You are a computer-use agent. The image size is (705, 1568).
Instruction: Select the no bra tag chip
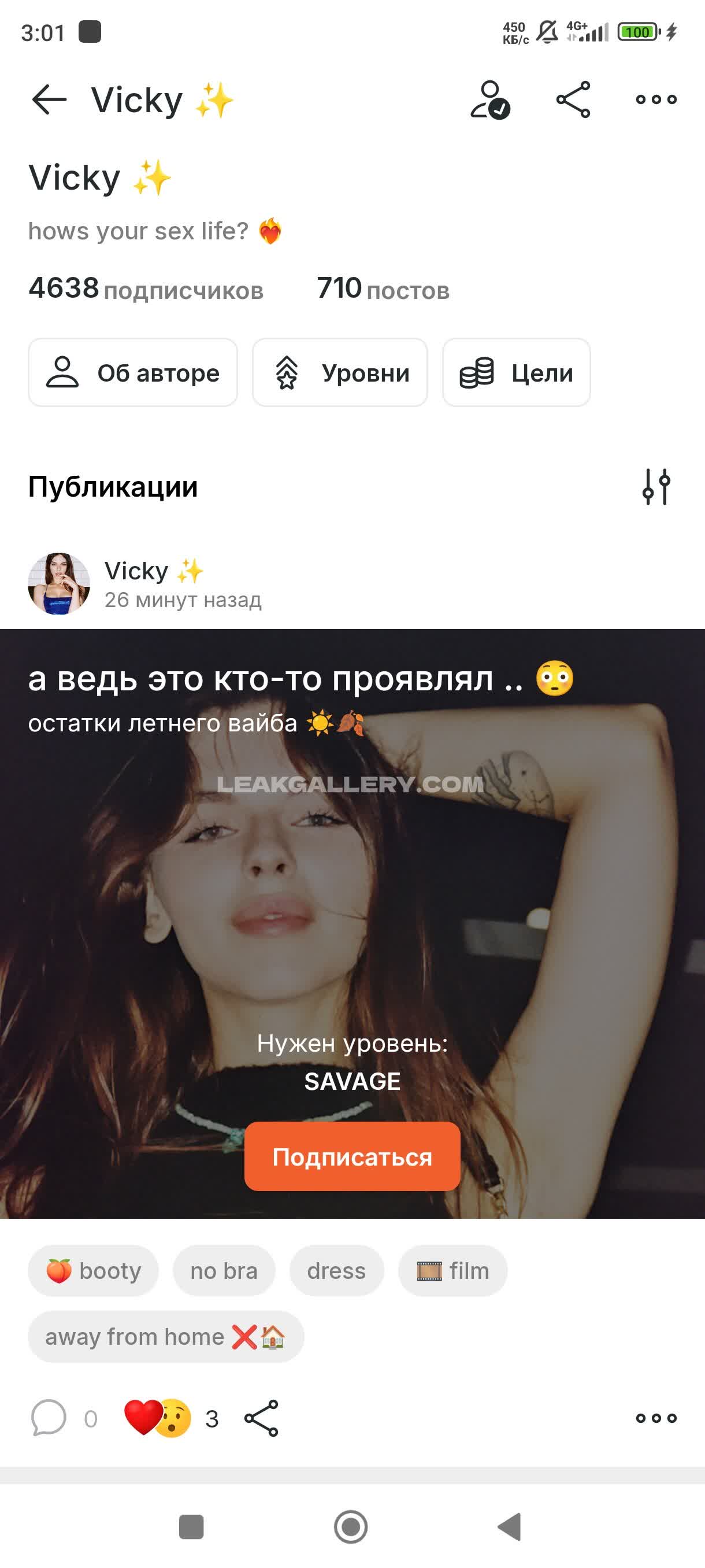click(224, 1271)
